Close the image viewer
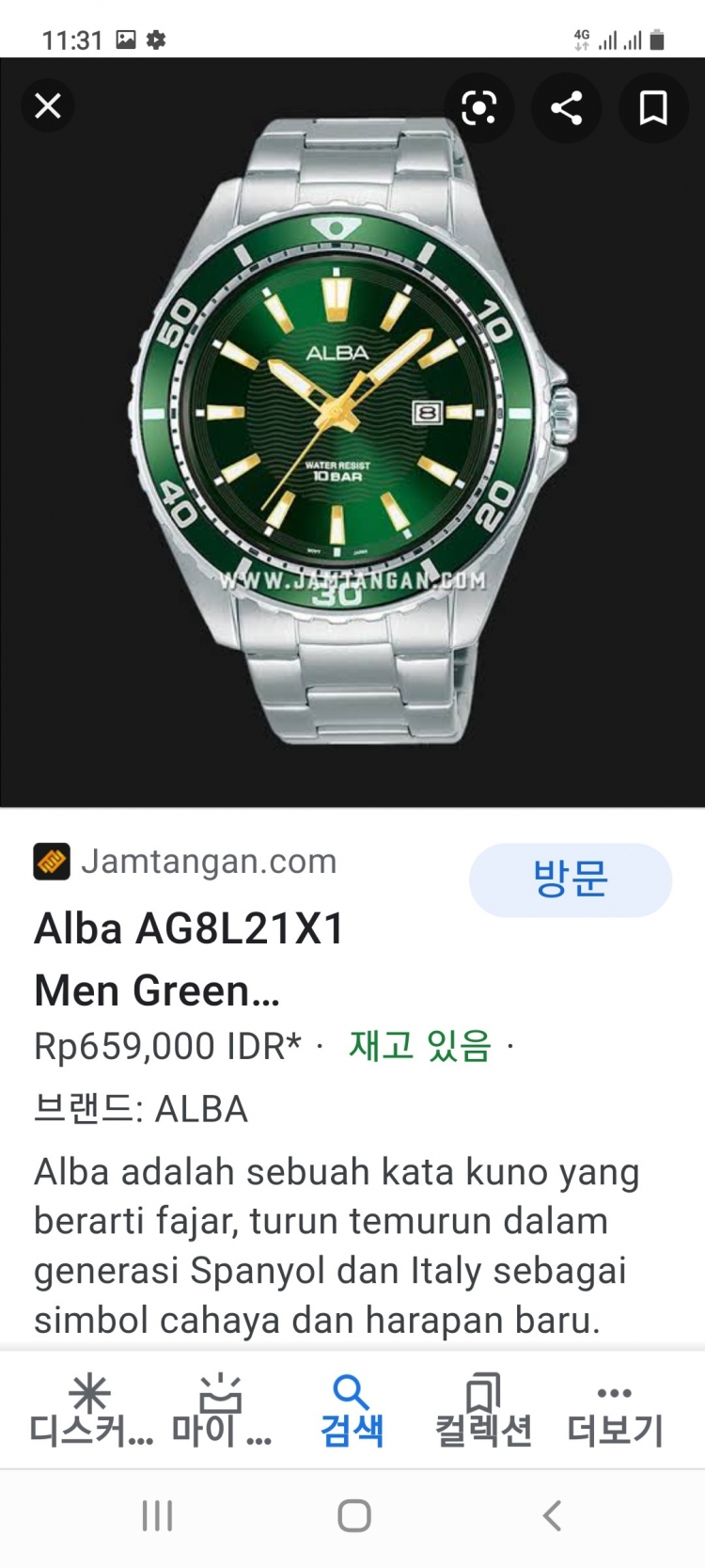Screen dimensions: 705x1568 [x=48, y=106]
